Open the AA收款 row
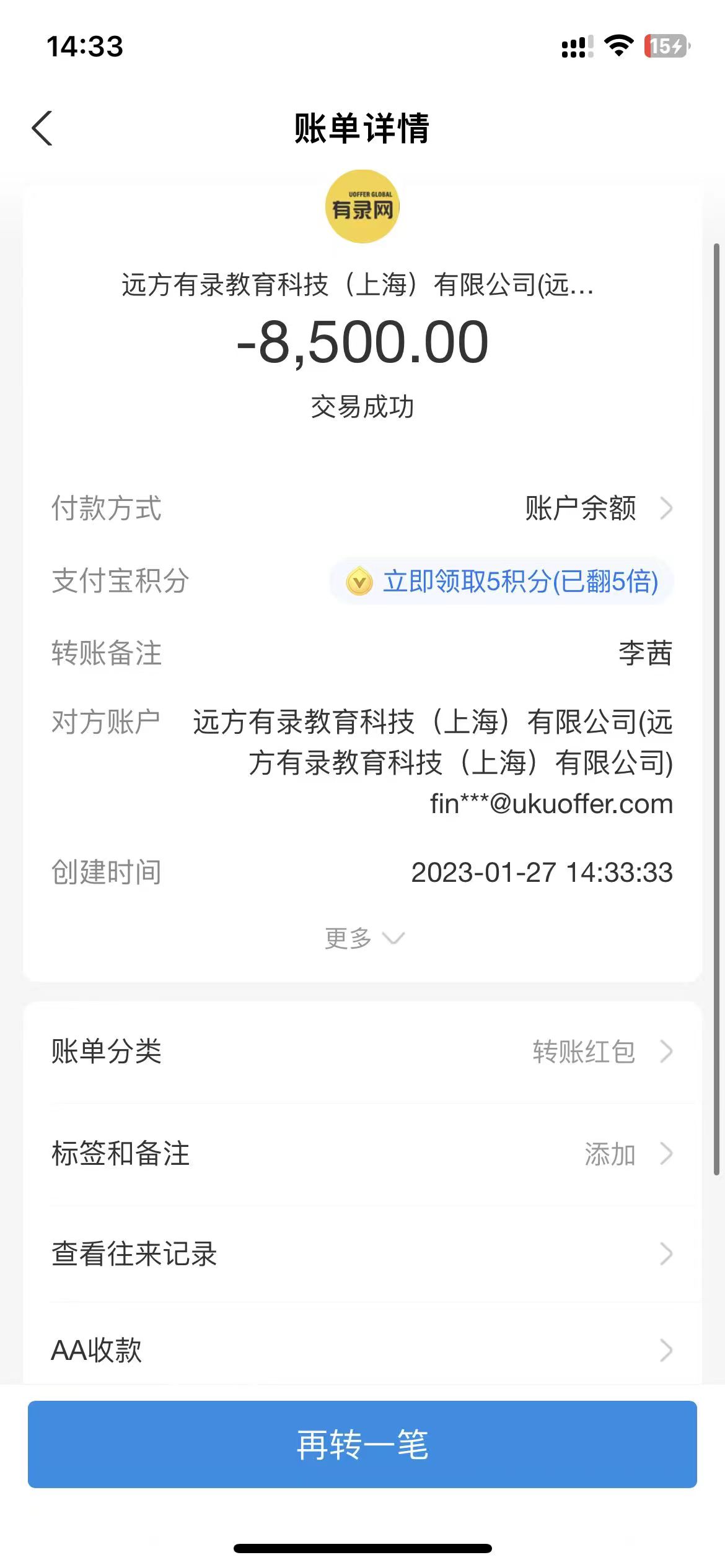This screenshot has width=725, height=1568. pyautogui.click(x=362, y=1350)
